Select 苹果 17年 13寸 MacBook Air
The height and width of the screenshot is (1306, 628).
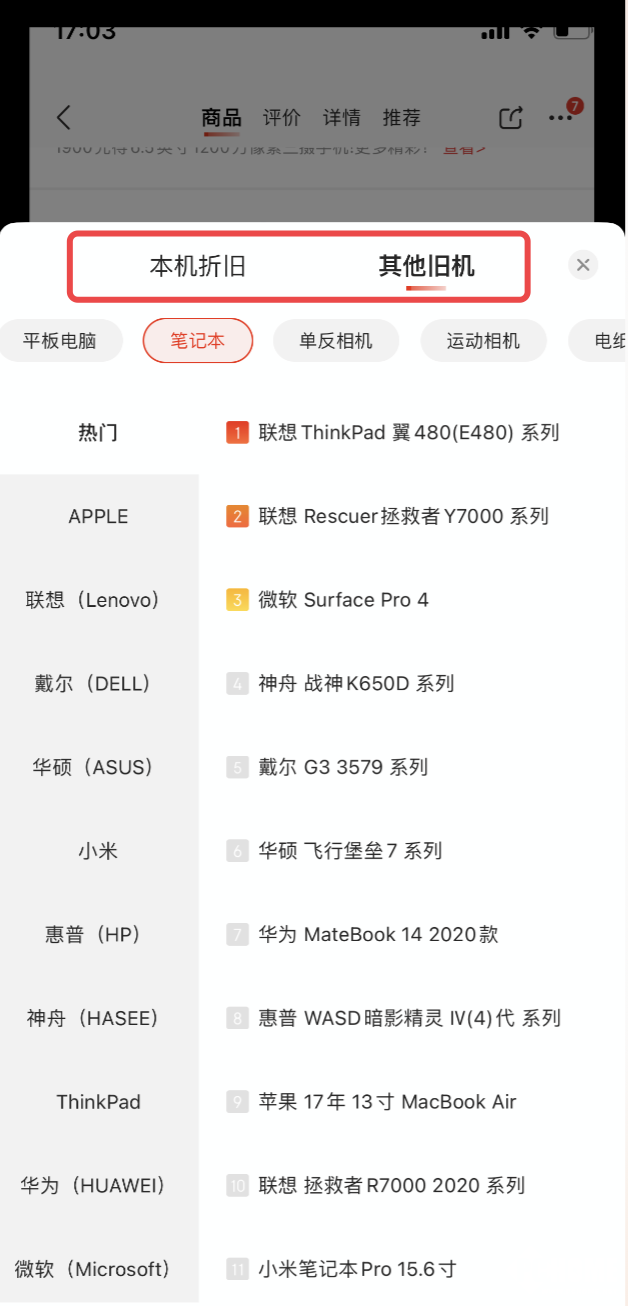[387, 1102]
